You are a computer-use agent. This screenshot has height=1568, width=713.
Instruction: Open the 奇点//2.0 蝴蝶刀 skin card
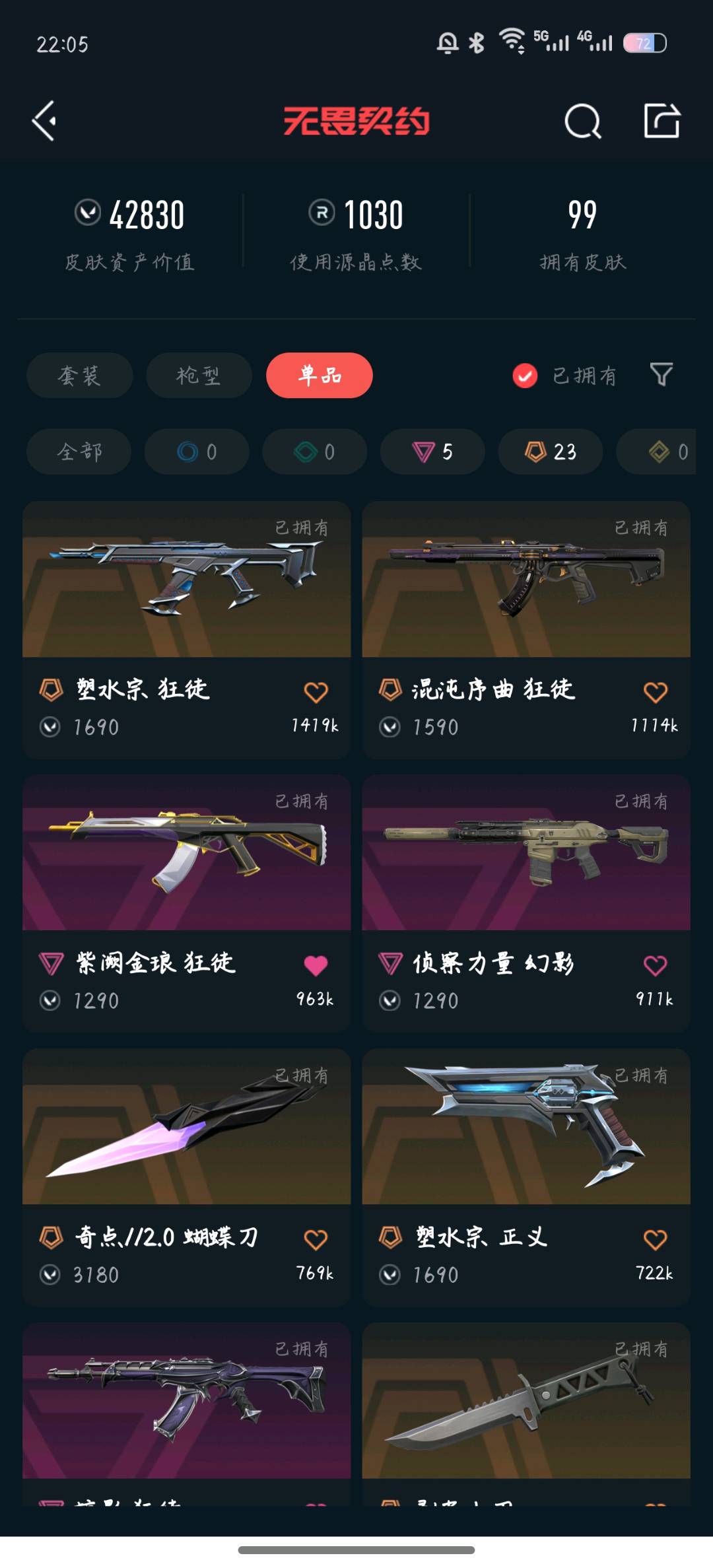(186, 1177)
